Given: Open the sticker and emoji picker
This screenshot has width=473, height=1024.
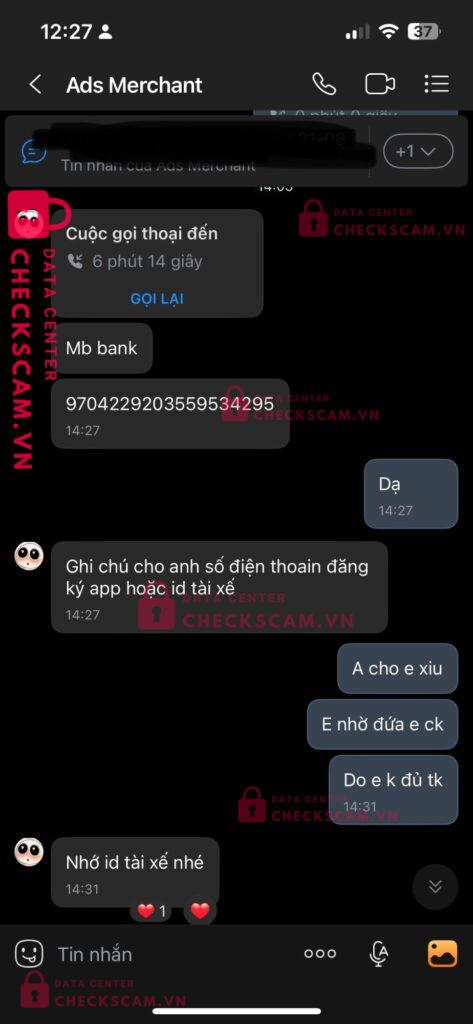Looking at the screenshot, I should (x=29, y=954).
